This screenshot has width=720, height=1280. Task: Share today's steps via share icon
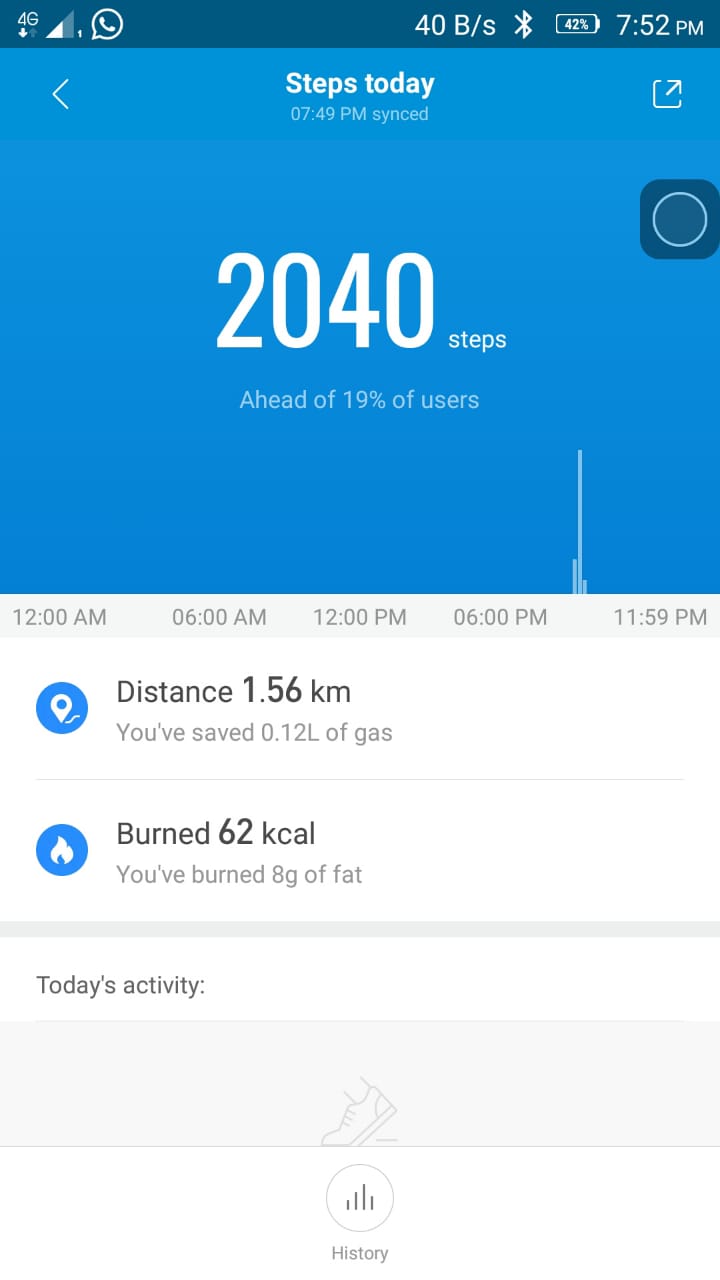coord(667,94)
